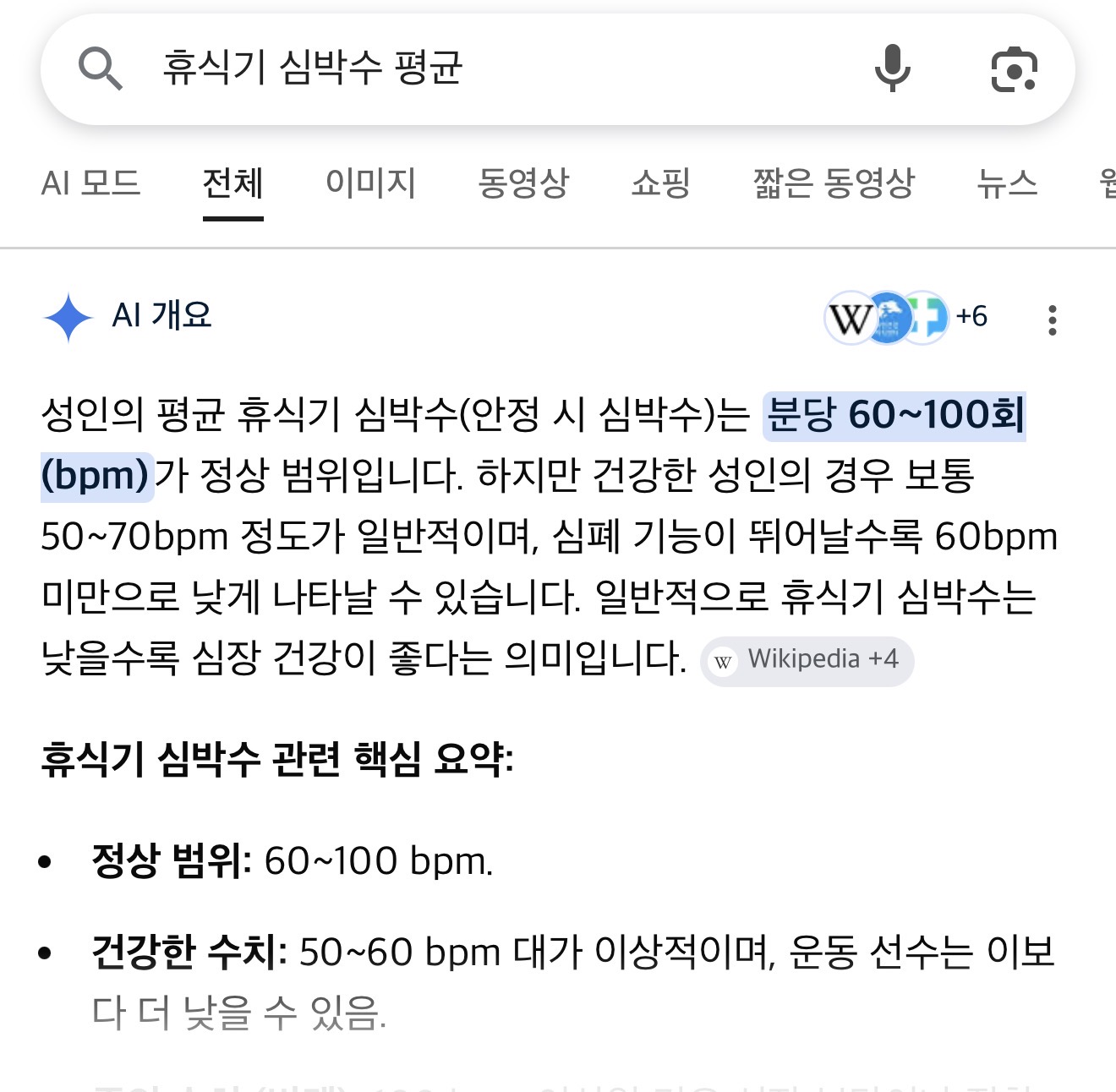Switch to the 짧은 동영상 tab
Image resolution: width=1116 pixels, height=1092 pixels.
(x=834, y=183)
